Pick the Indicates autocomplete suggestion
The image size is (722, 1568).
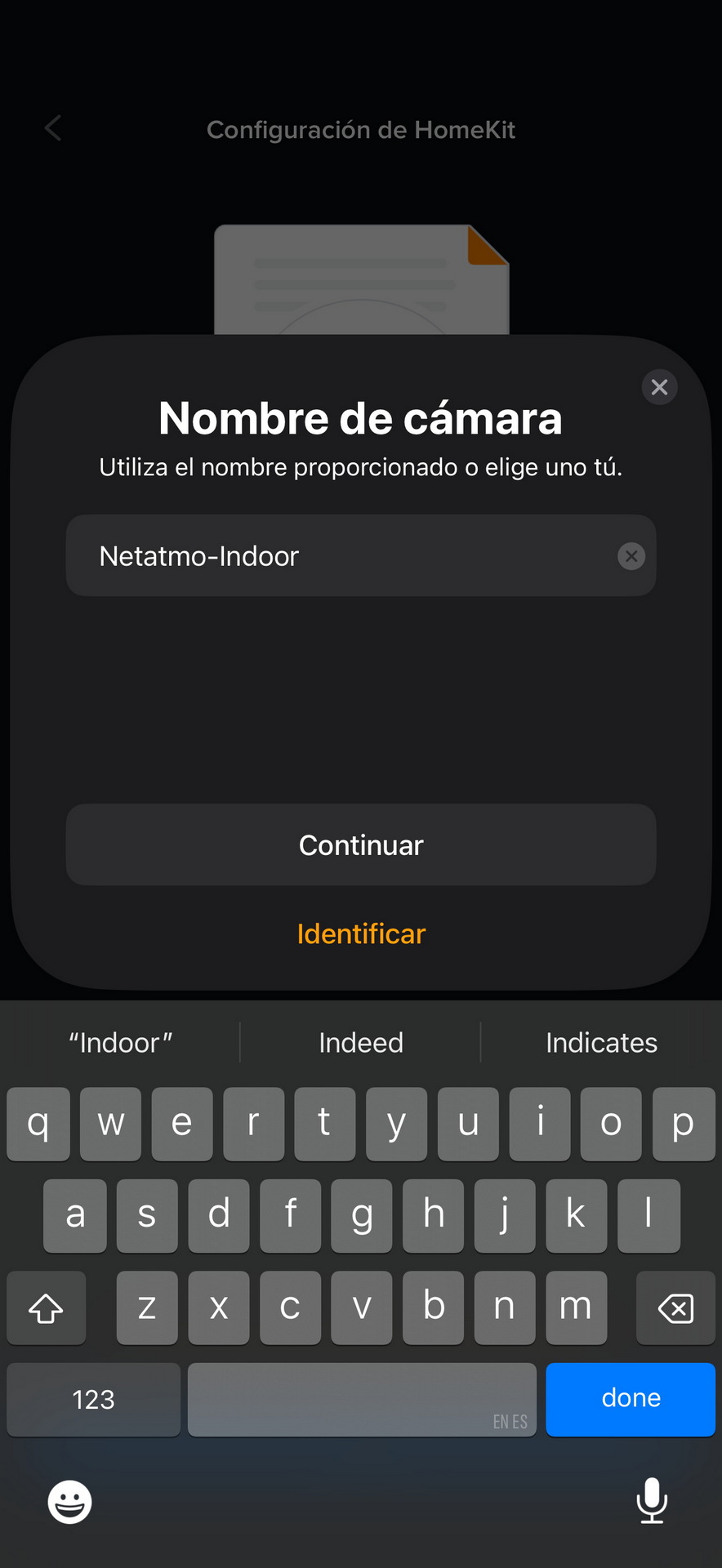[601, 1043]
